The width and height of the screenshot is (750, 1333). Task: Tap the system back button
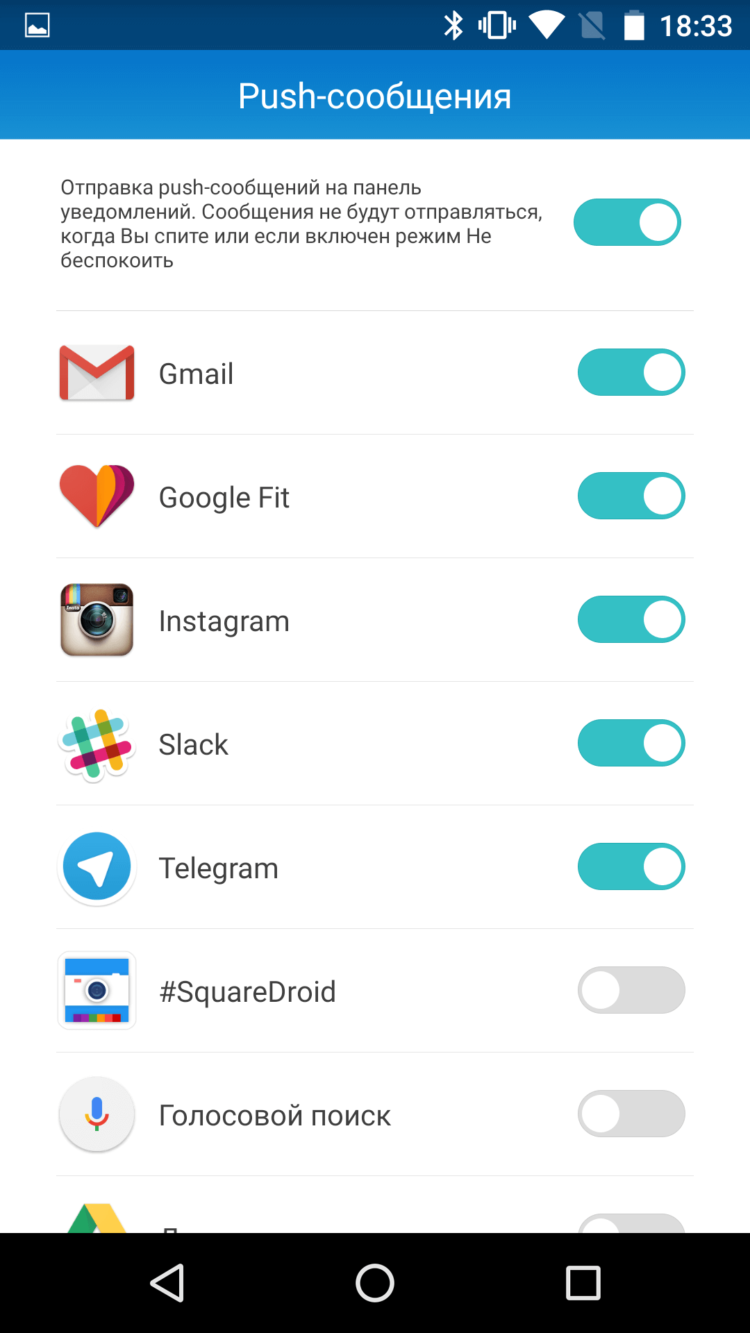(167, 1282)
